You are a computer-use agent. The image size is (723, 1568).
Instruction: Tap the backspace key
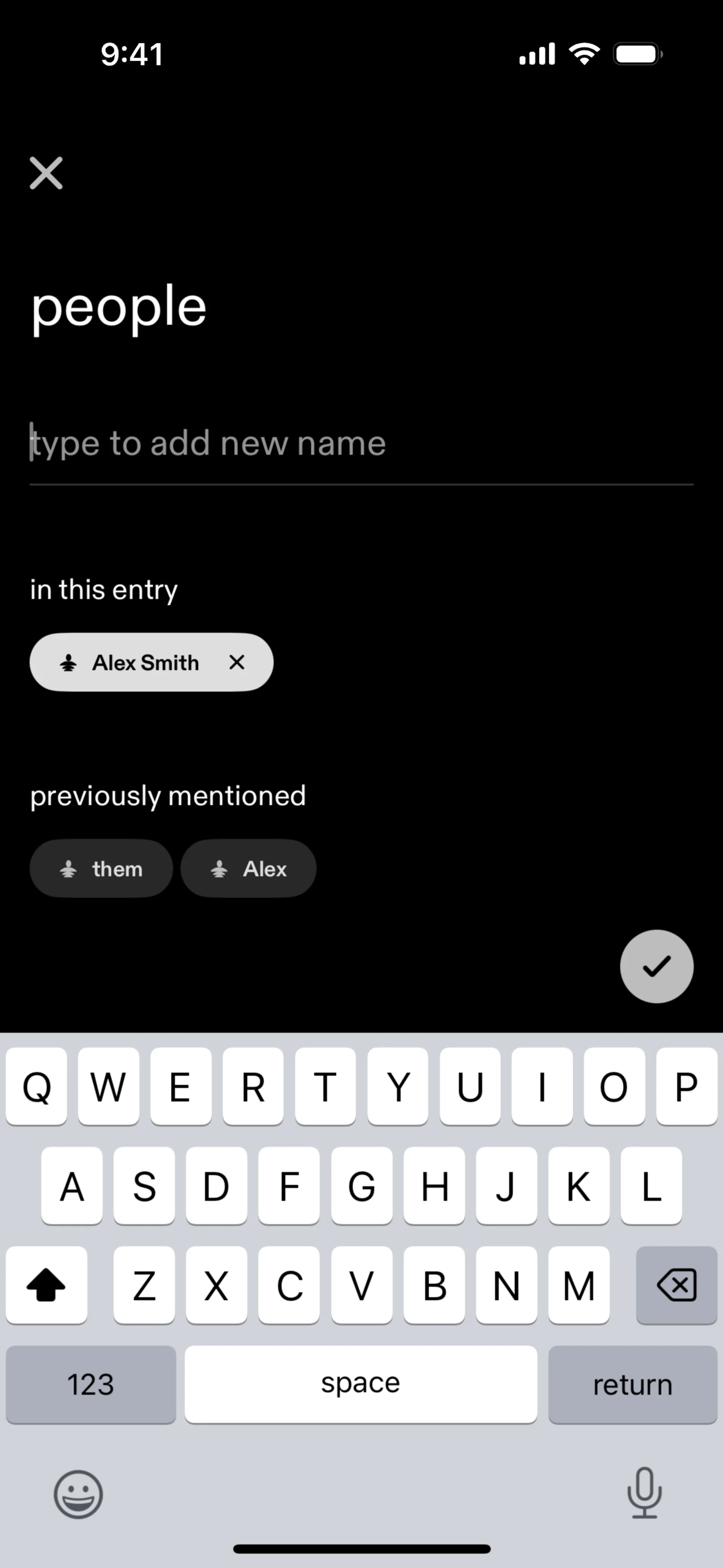point(676,1285)
